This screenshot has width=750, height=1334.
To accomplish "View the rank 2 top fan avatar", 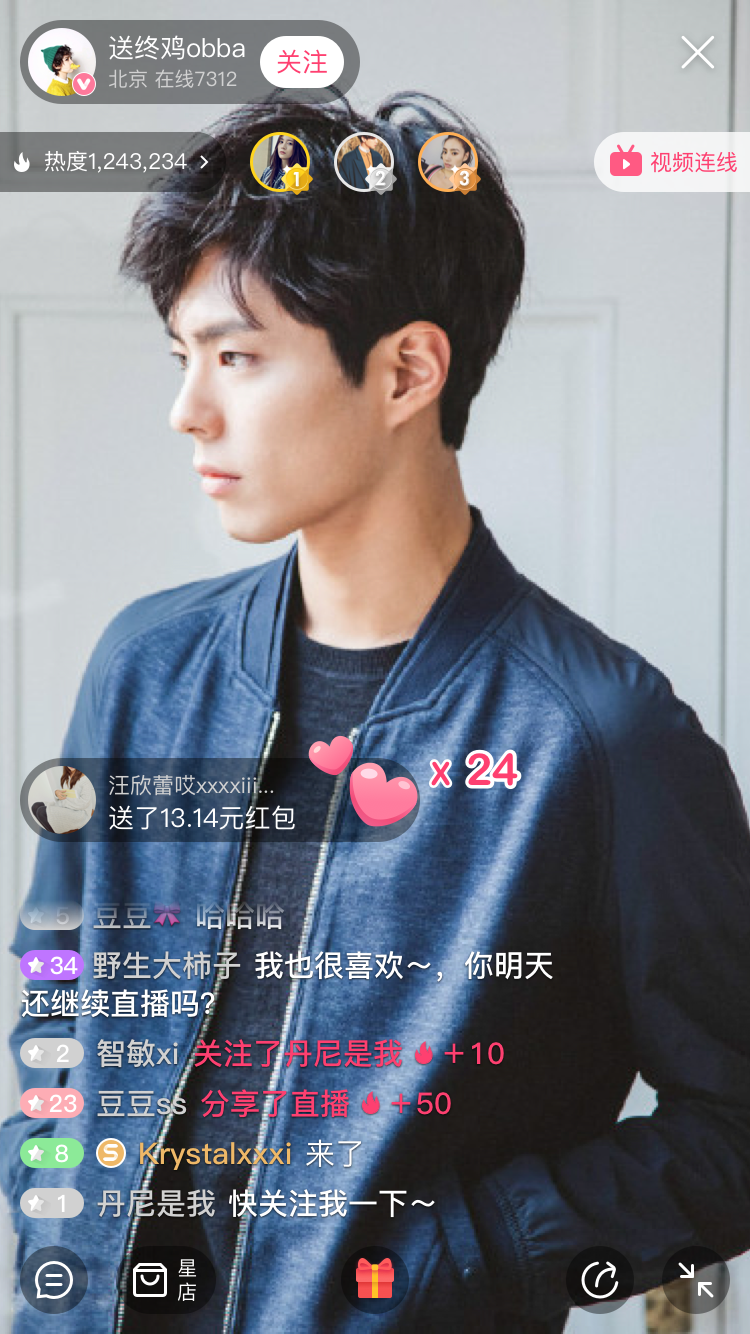I will pyautogui.click(x=364, y=162).
